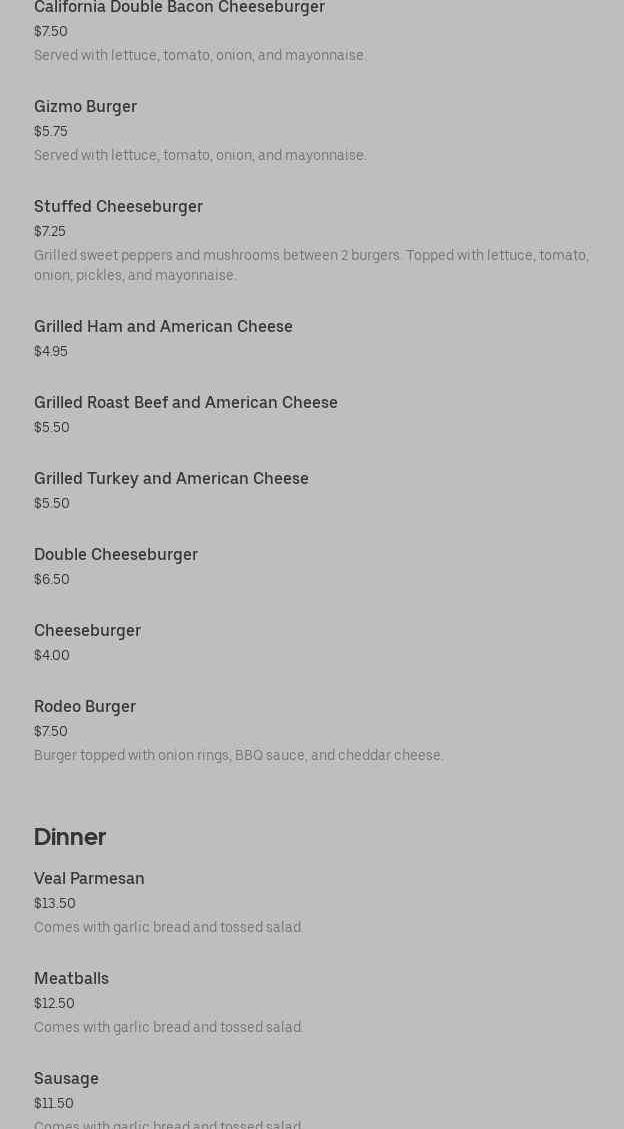Select the $4.00 Cheeseburger
This screenshot has width=624, height=1129.
87,631
